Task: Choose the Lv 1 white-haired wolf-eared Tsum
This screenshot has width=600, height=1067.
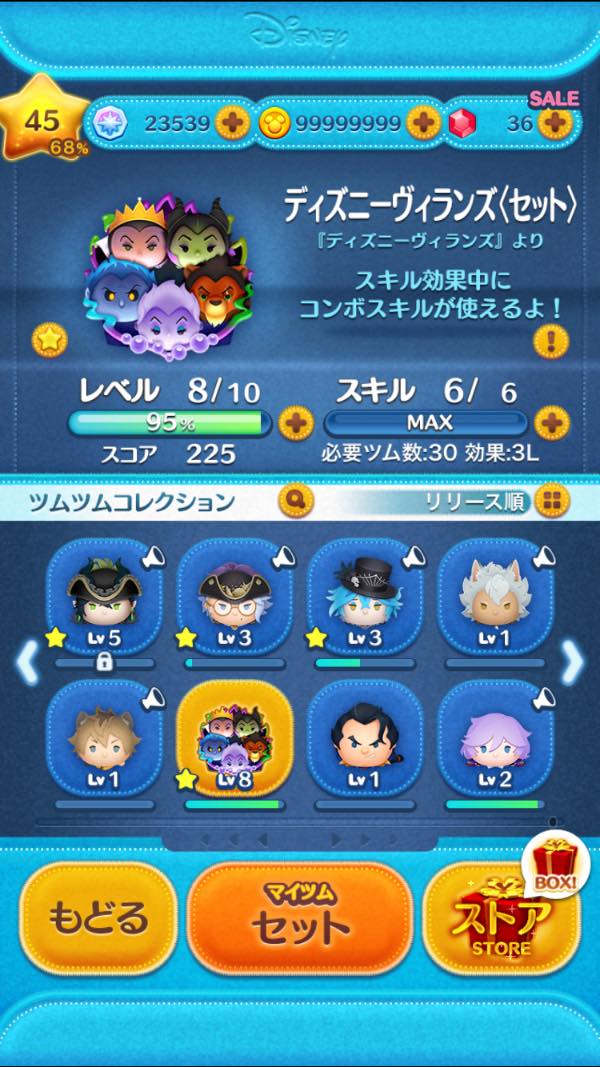Action: coord(495,600)
